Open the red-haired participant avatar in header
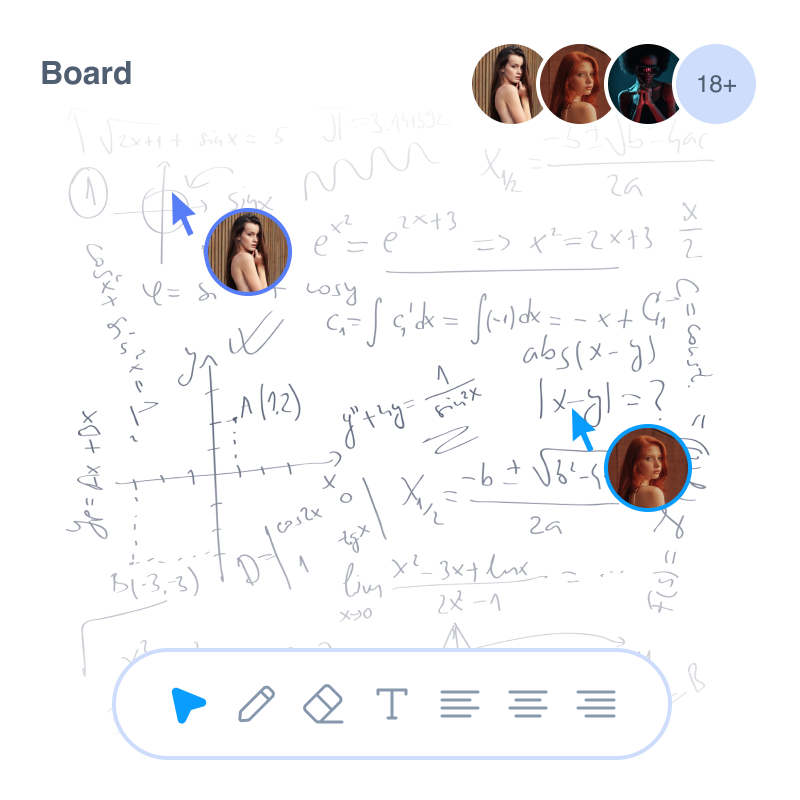This screenshot has height=800, width=800. coord(576,84)
